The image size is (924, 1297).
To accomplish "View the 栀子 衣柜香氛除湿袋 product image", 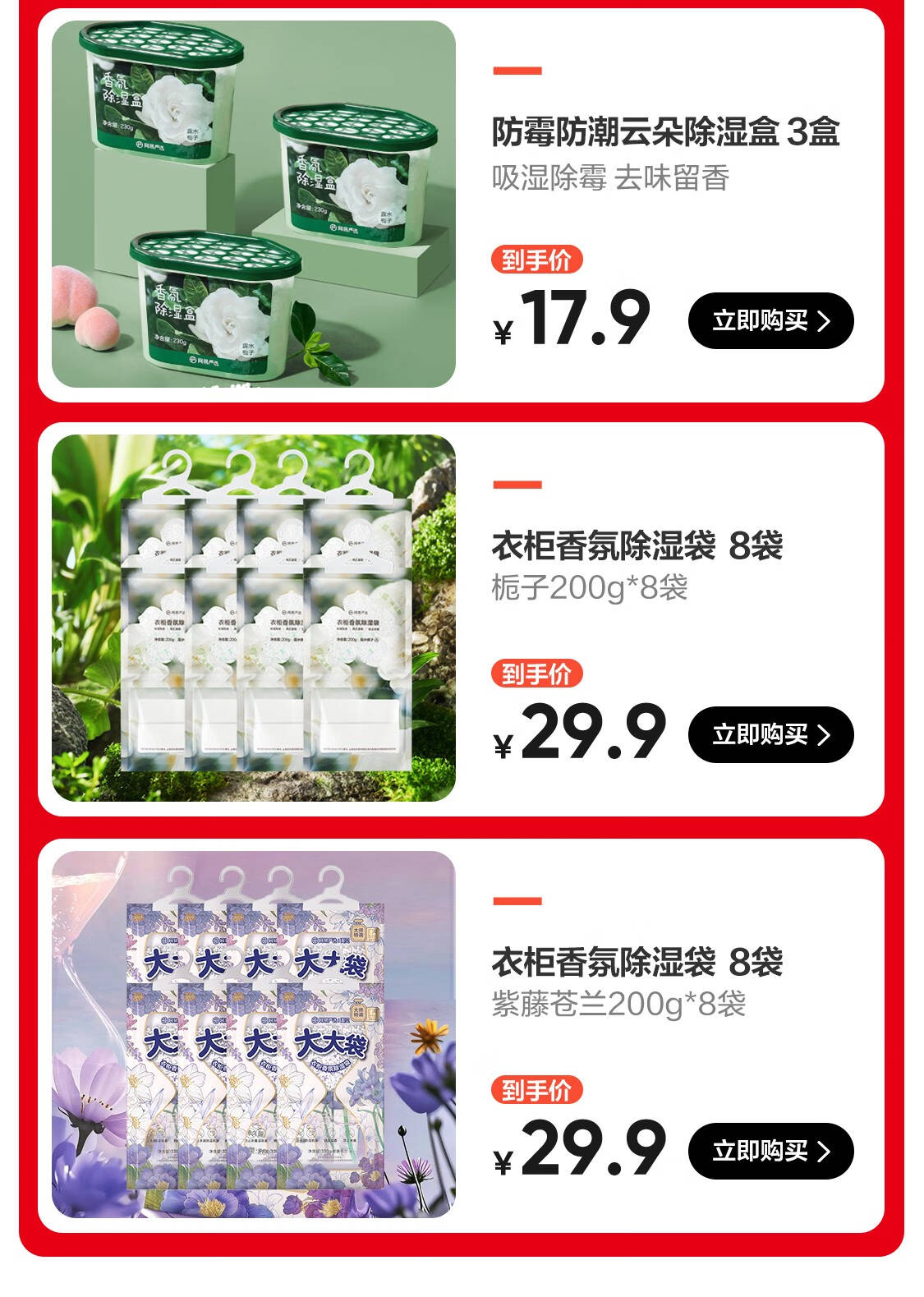I will click(254, 618).
